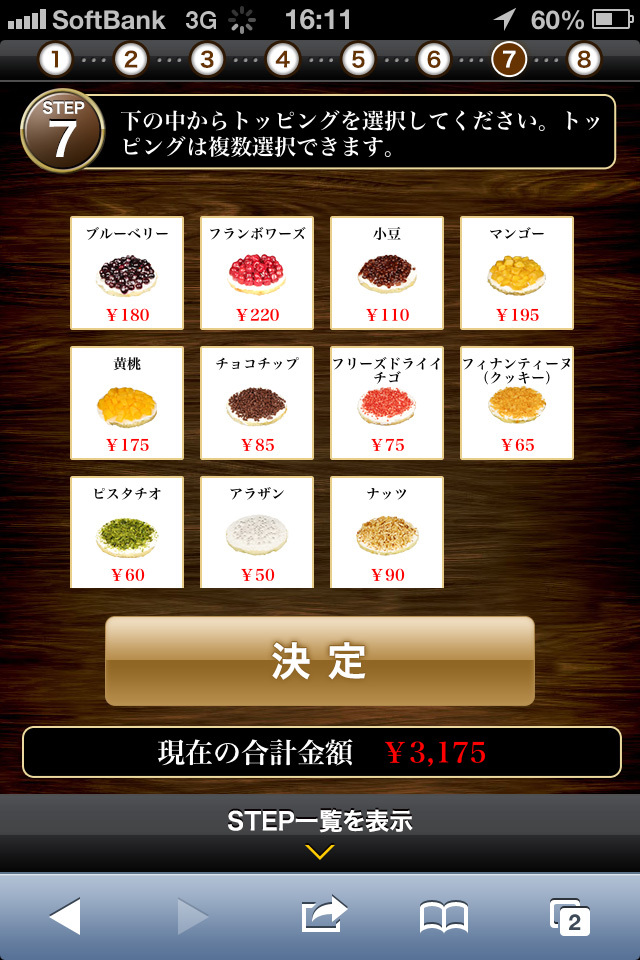Show the open browser tabs
This screenshot has width=640, height=960.
pos(570,915)
